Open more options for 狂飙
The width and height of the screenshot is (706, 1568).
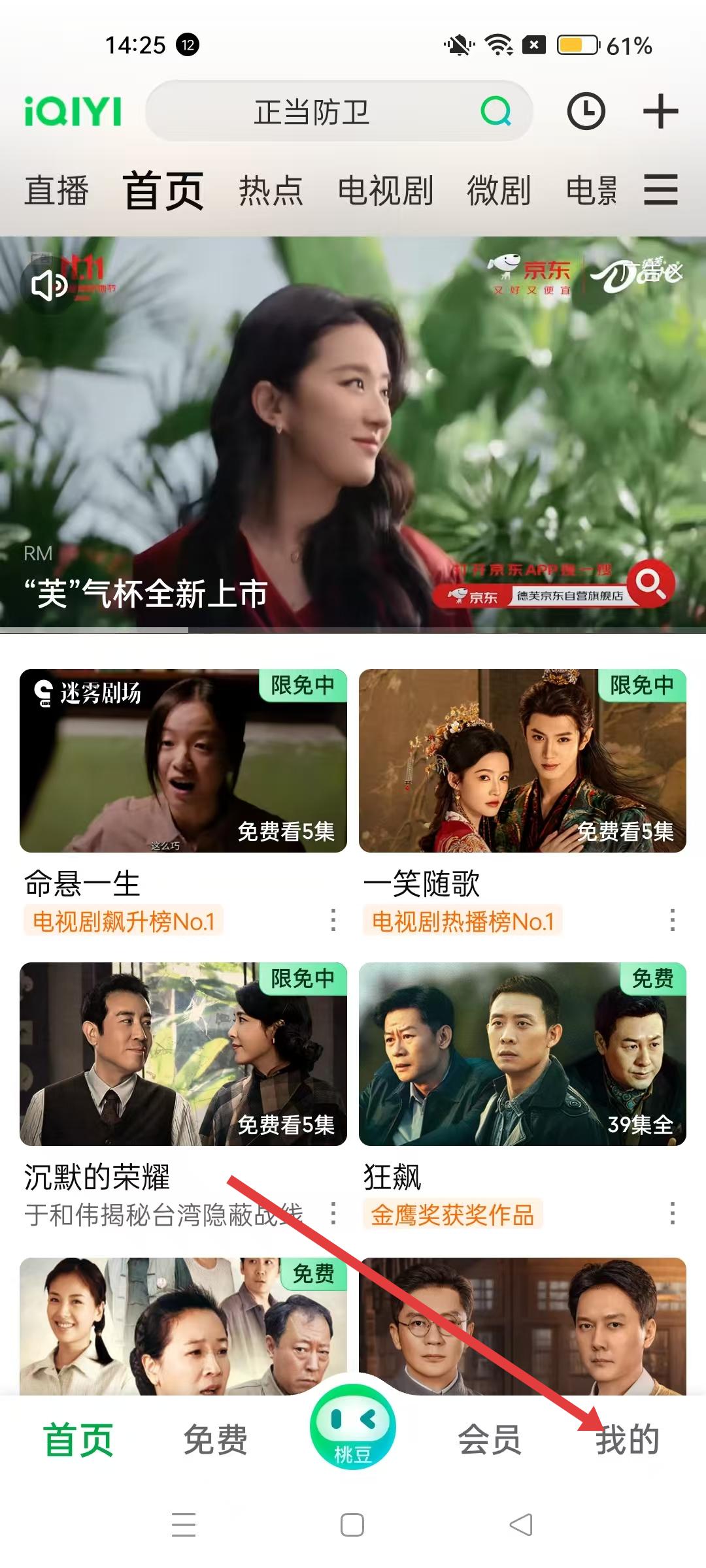pos(672,1213)
